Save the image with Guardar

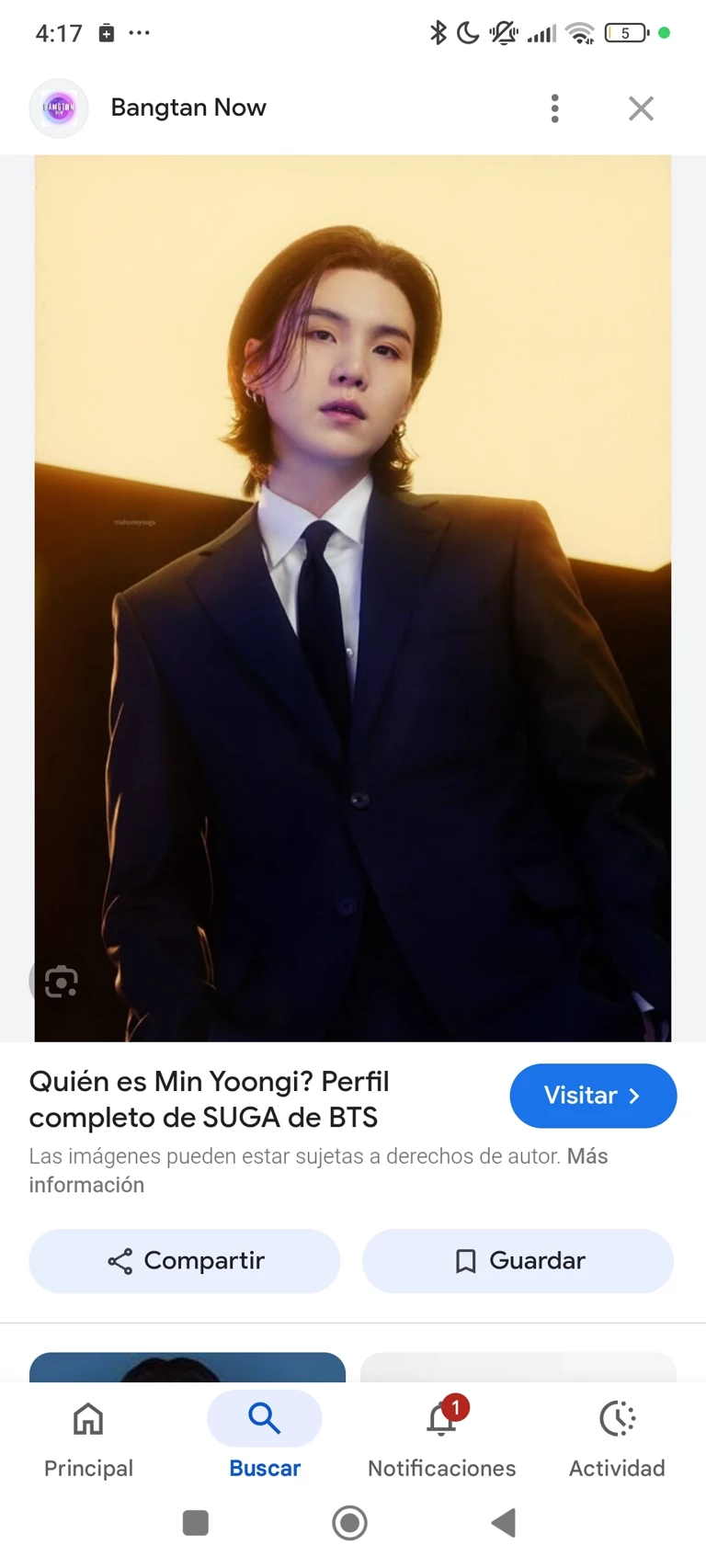pyautogui.click(x=518, y=1261)
